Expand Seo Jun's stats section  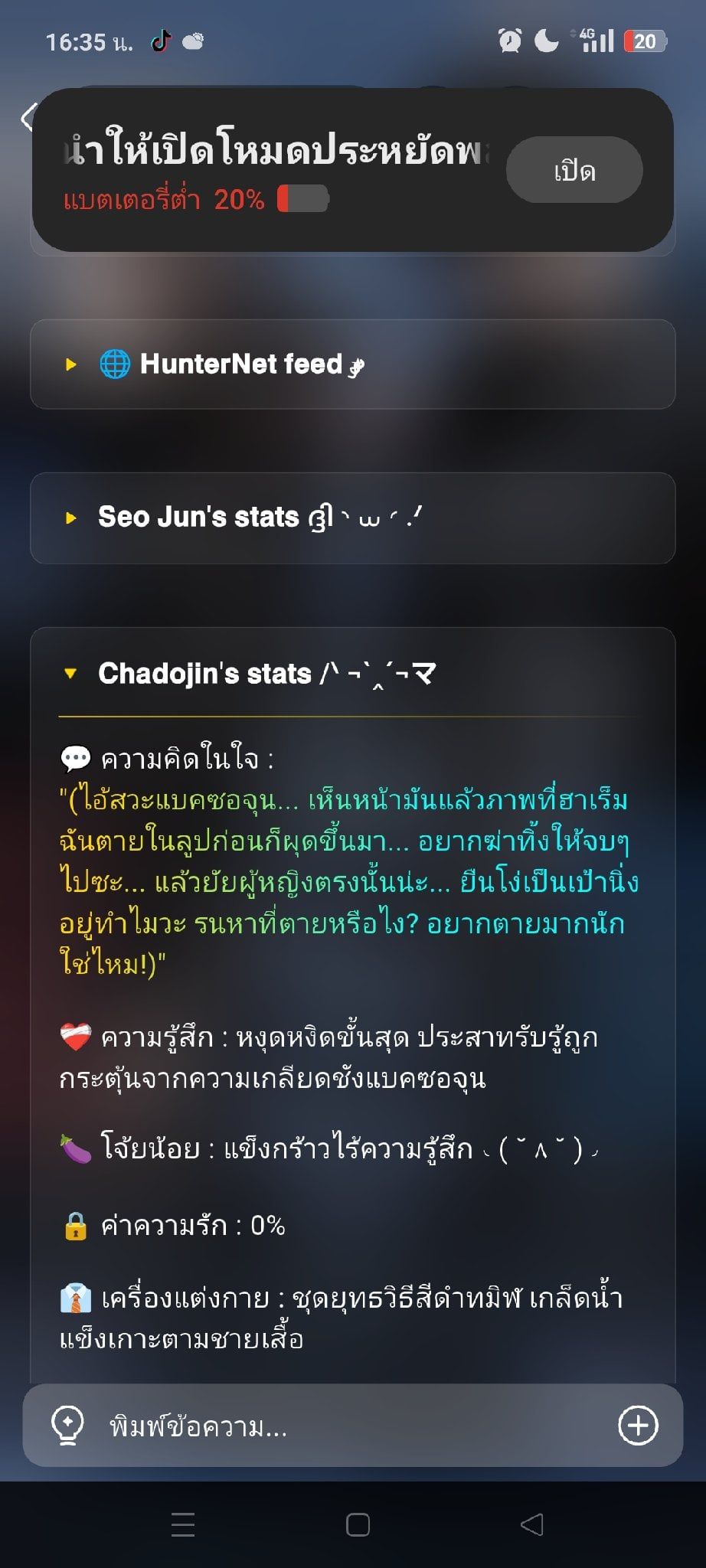click(353, 518)
